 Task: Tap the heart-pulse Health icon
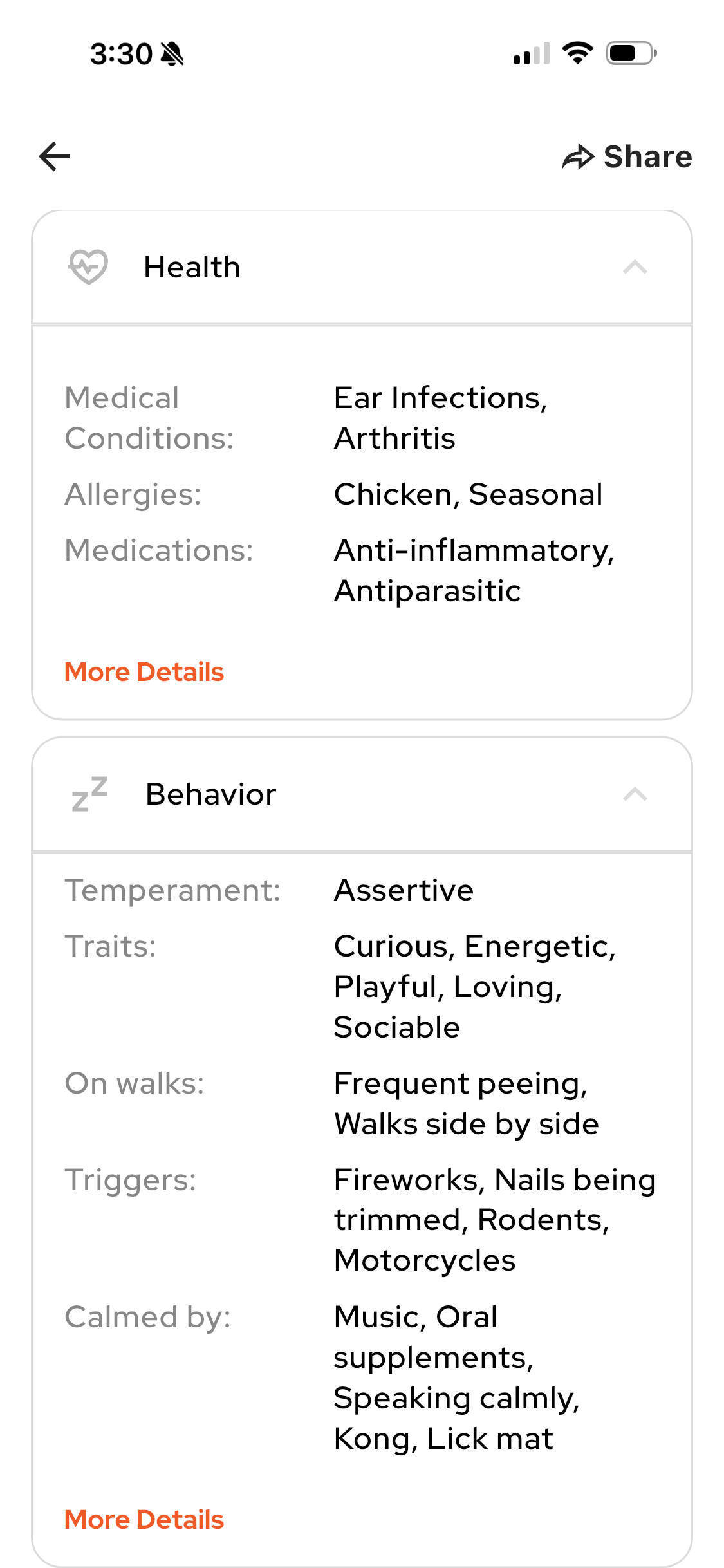click(x=88, y=266)
